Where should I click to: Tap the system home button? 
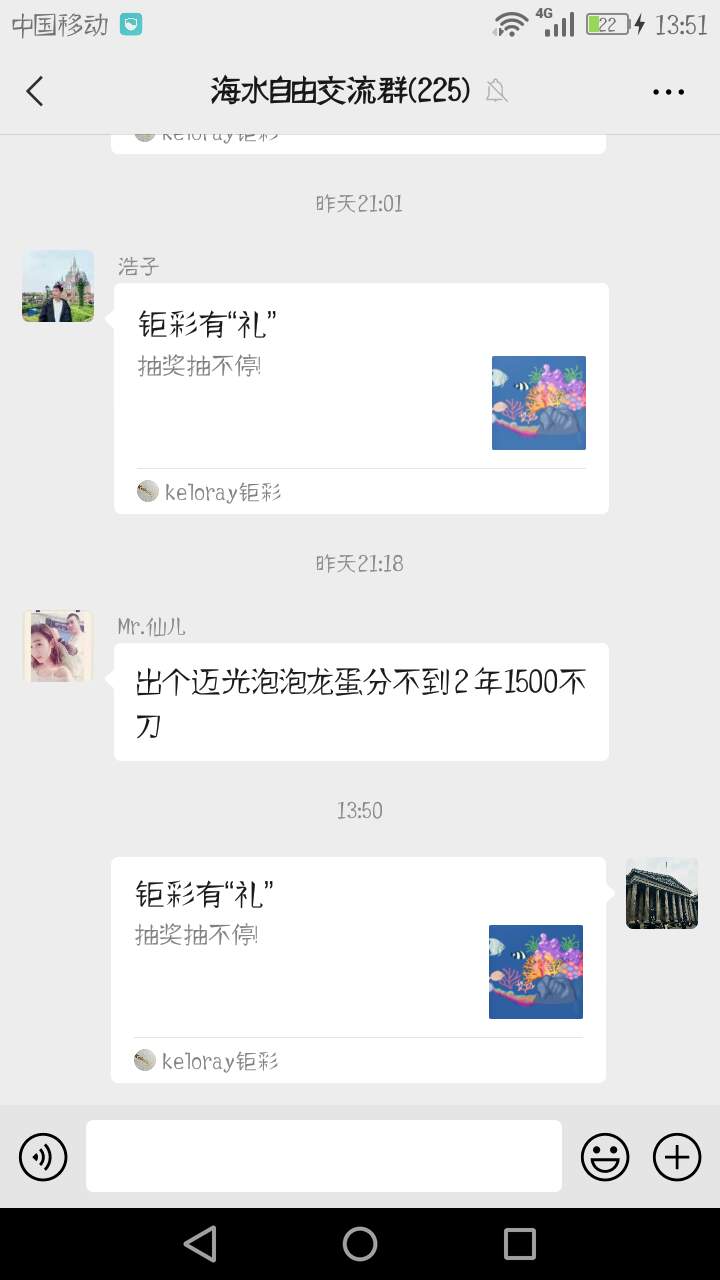click(360, 1244)
